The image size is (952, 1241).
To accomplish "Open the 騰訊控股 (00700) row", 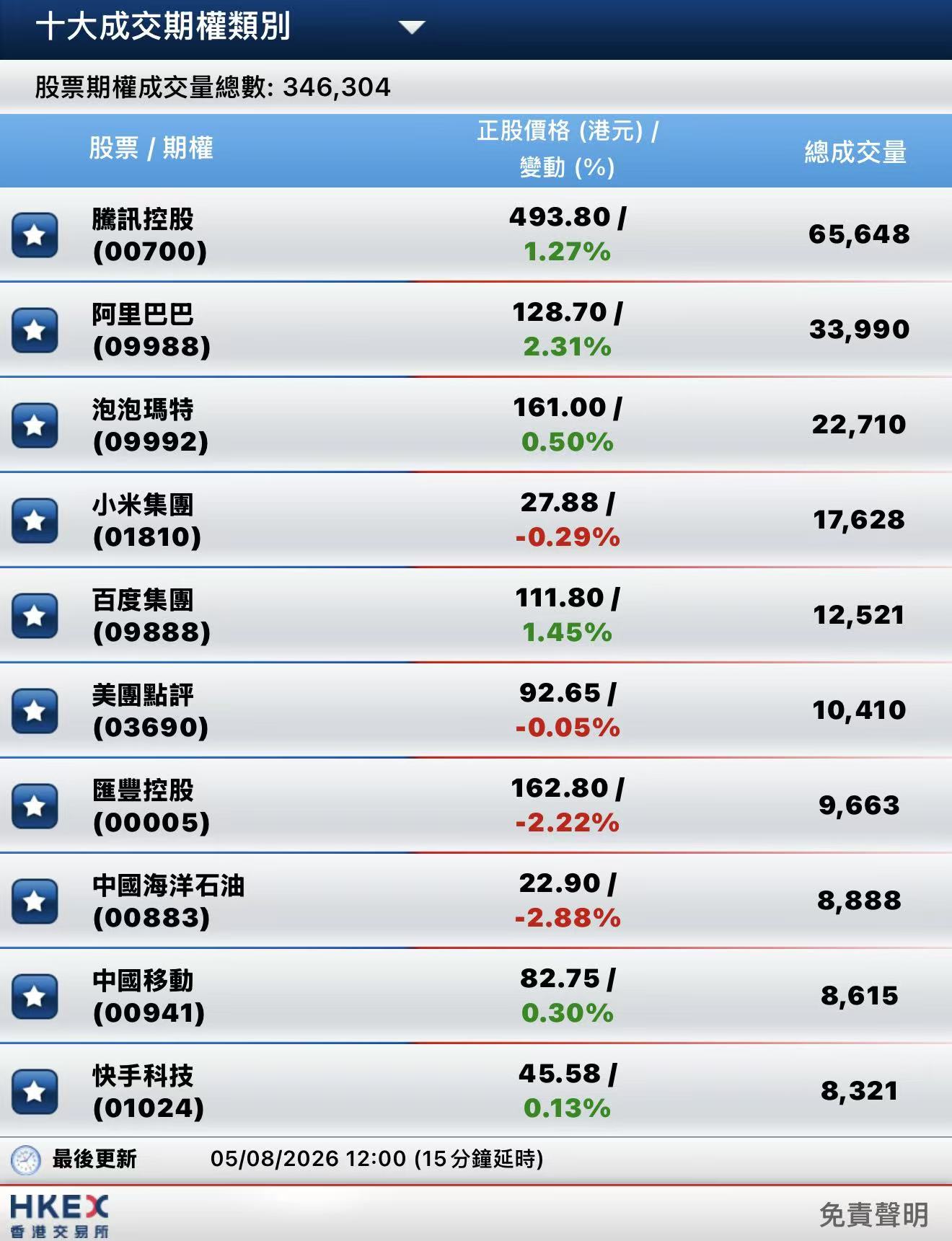I will pos(476,234).
